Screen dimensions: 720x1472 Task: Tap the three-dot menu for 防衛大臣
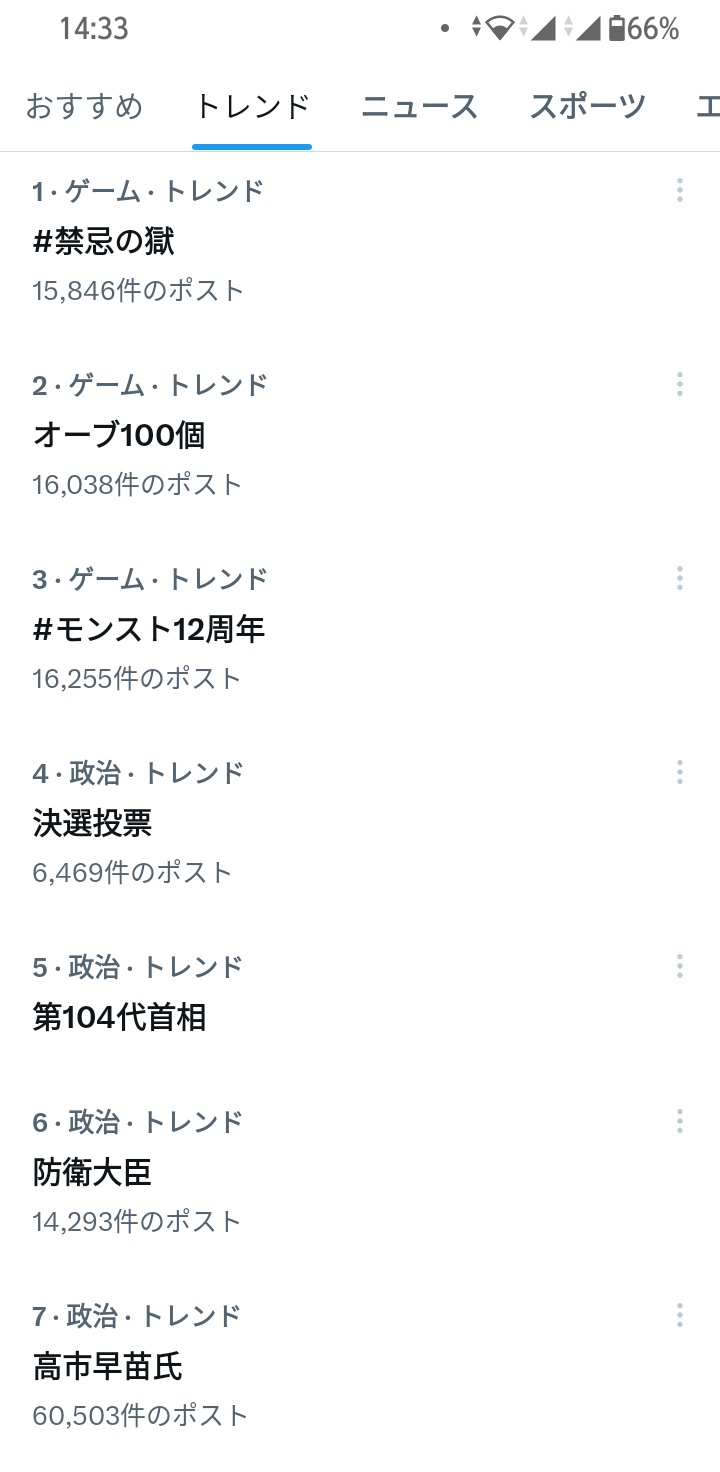(679, 1121)
